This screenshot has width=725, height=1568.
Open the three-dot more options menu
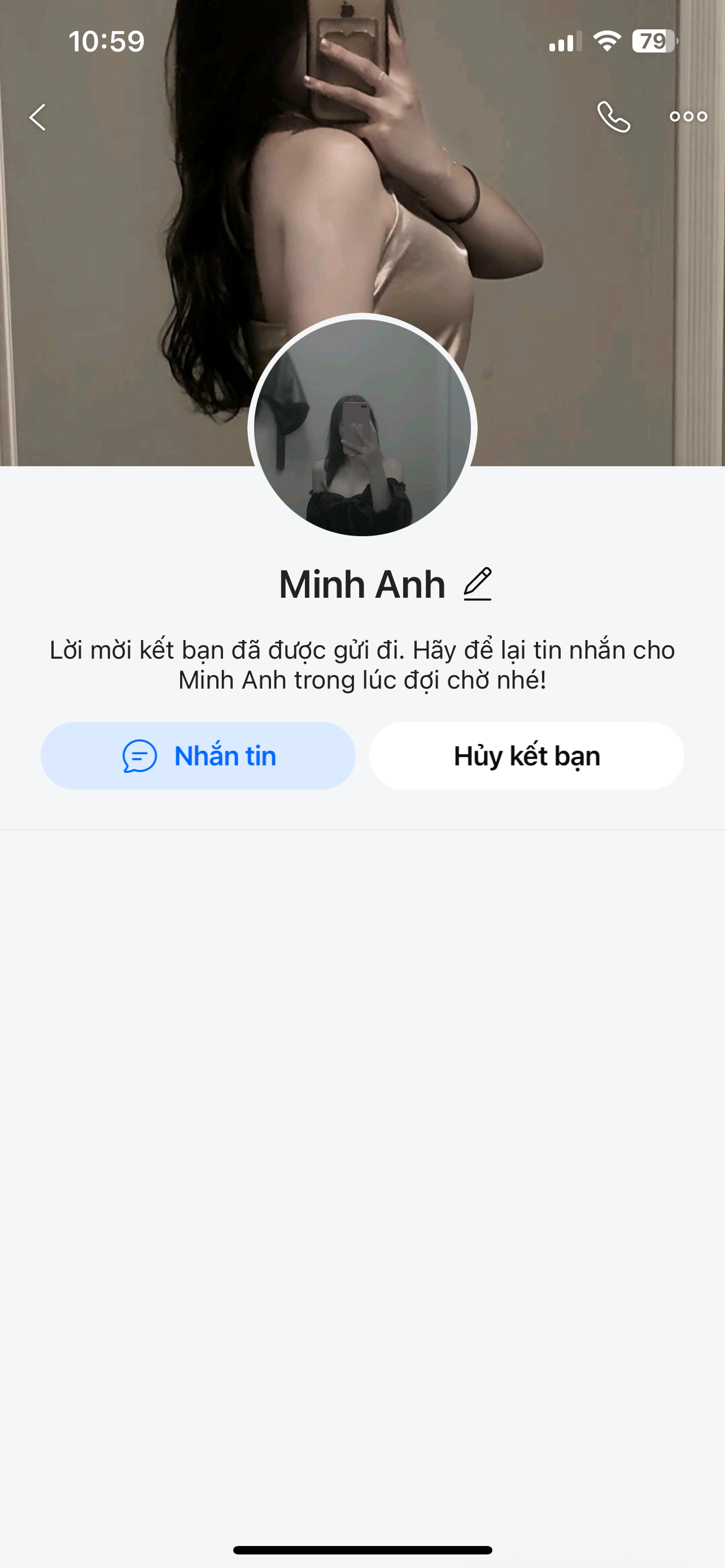click(x=688, y=117)
